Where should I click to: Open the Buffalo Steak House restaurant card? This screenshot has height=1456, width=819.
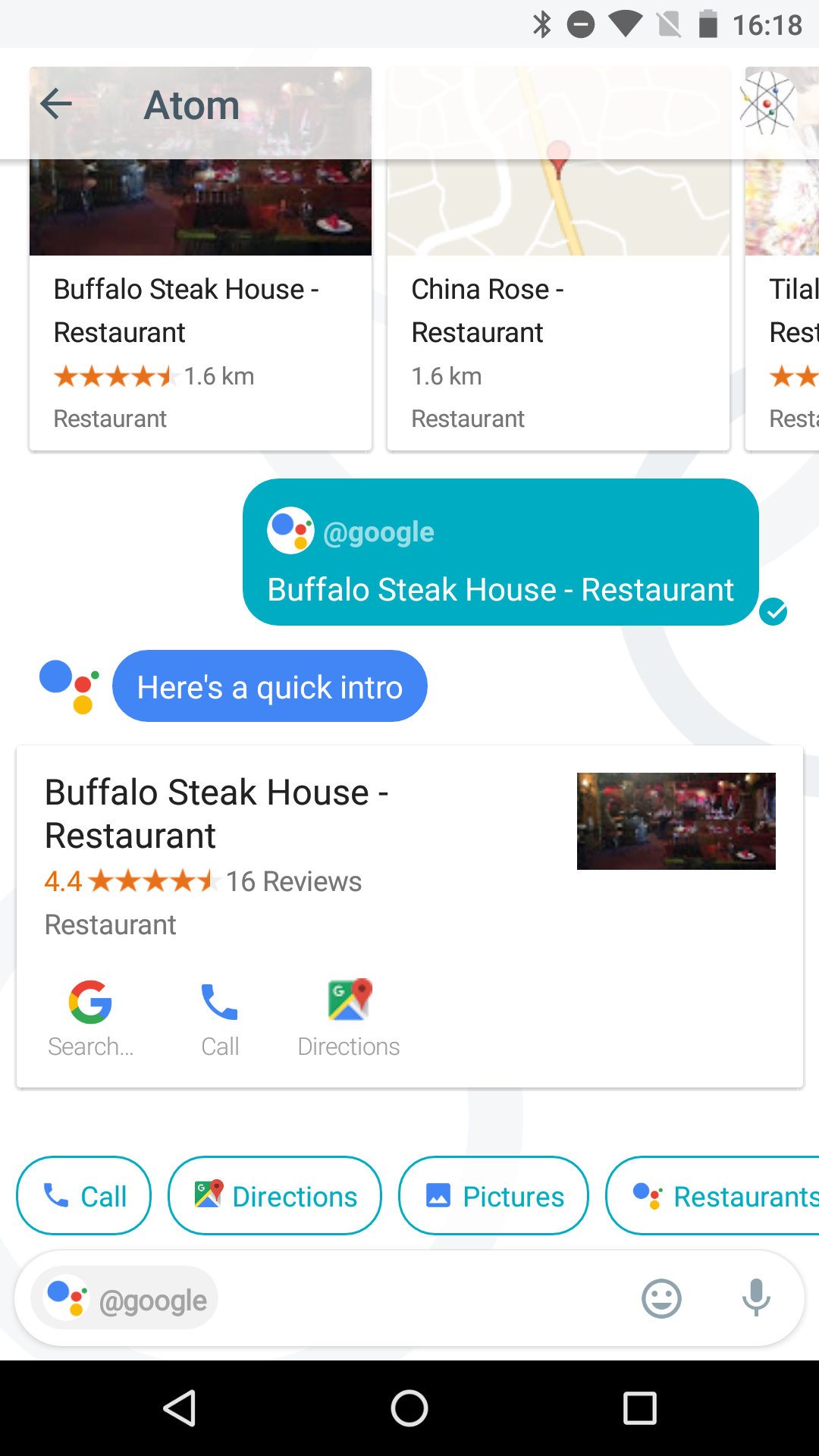coord(200,303)
